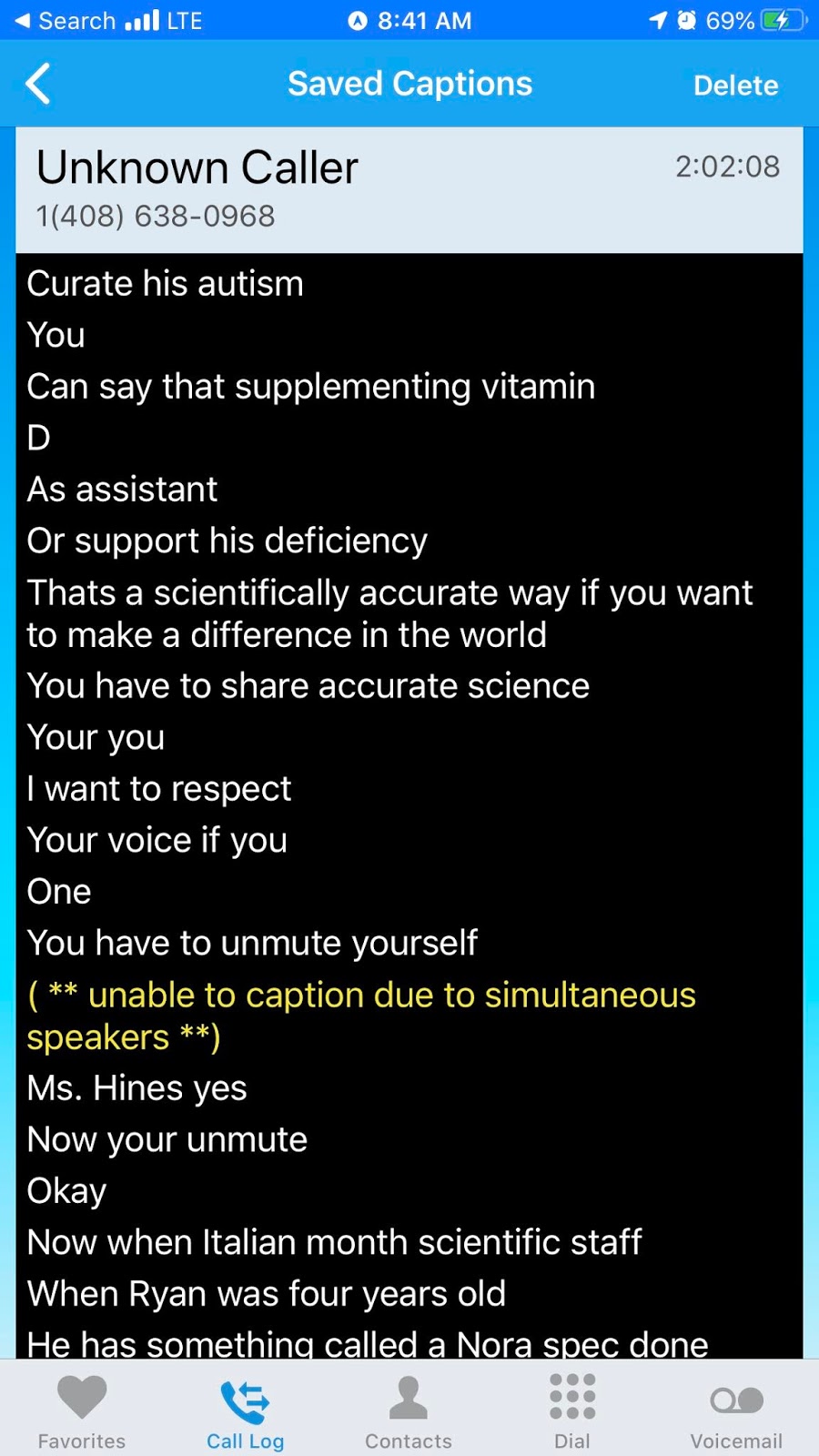Screen dimensions: 819x1456
Task: Open the Voicemail tab
Action: [736, 1410]
